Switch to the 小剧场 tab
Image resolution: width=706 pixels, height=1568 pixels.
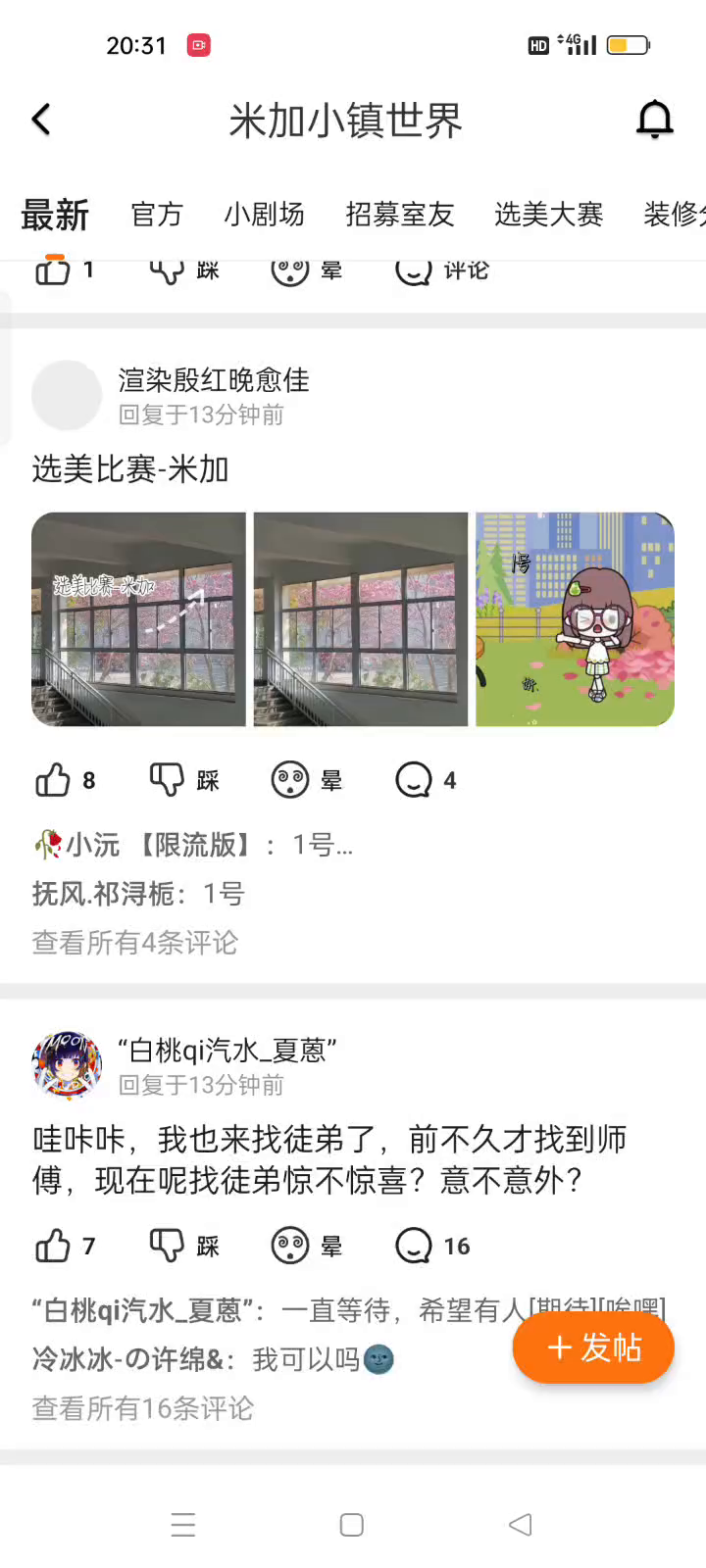point(264,215)
